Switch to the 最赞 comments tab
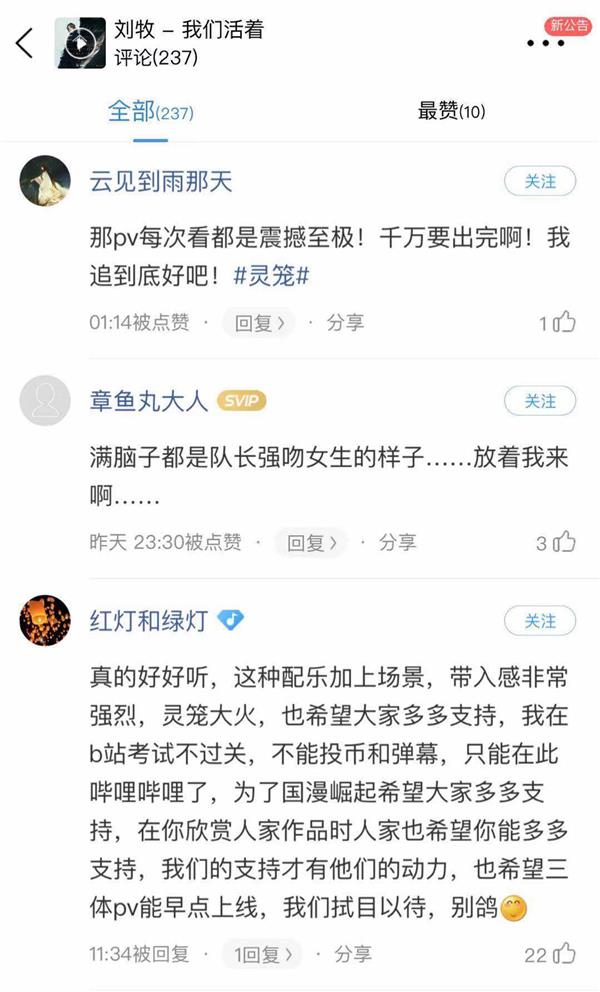Image resolution: width=600 pixels, height=992 pixels. pyautogui.click(x=451, y=112)
